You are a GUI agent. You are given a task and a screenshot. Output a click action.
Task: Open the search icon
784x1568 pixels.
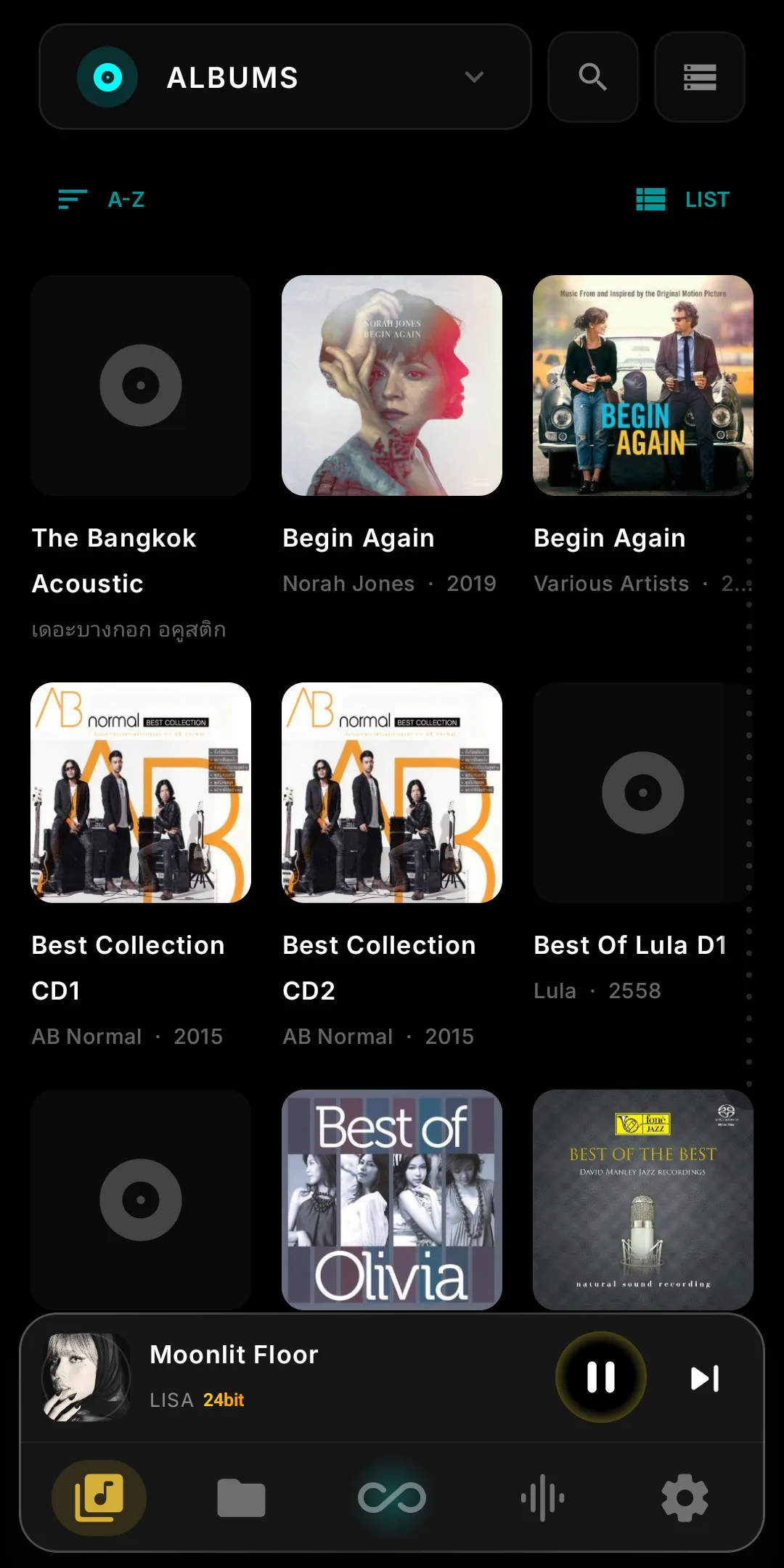tap(593, 77)
